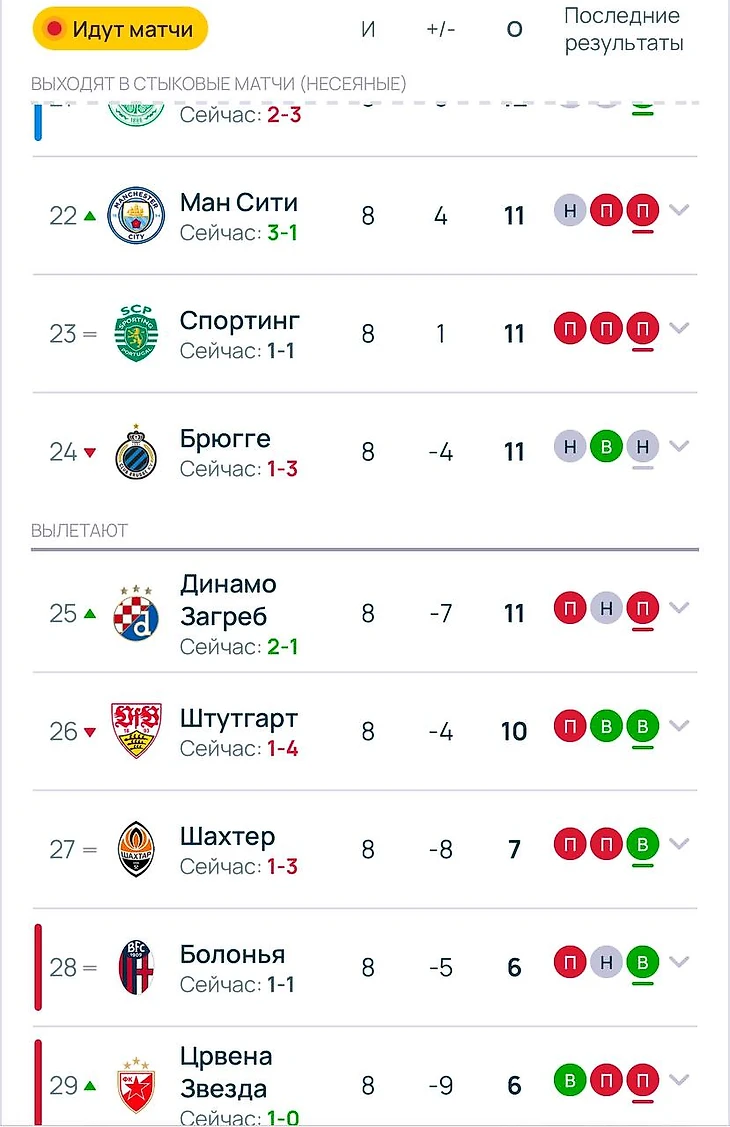Open the Штутгарт team name

(x=239, y=718)
